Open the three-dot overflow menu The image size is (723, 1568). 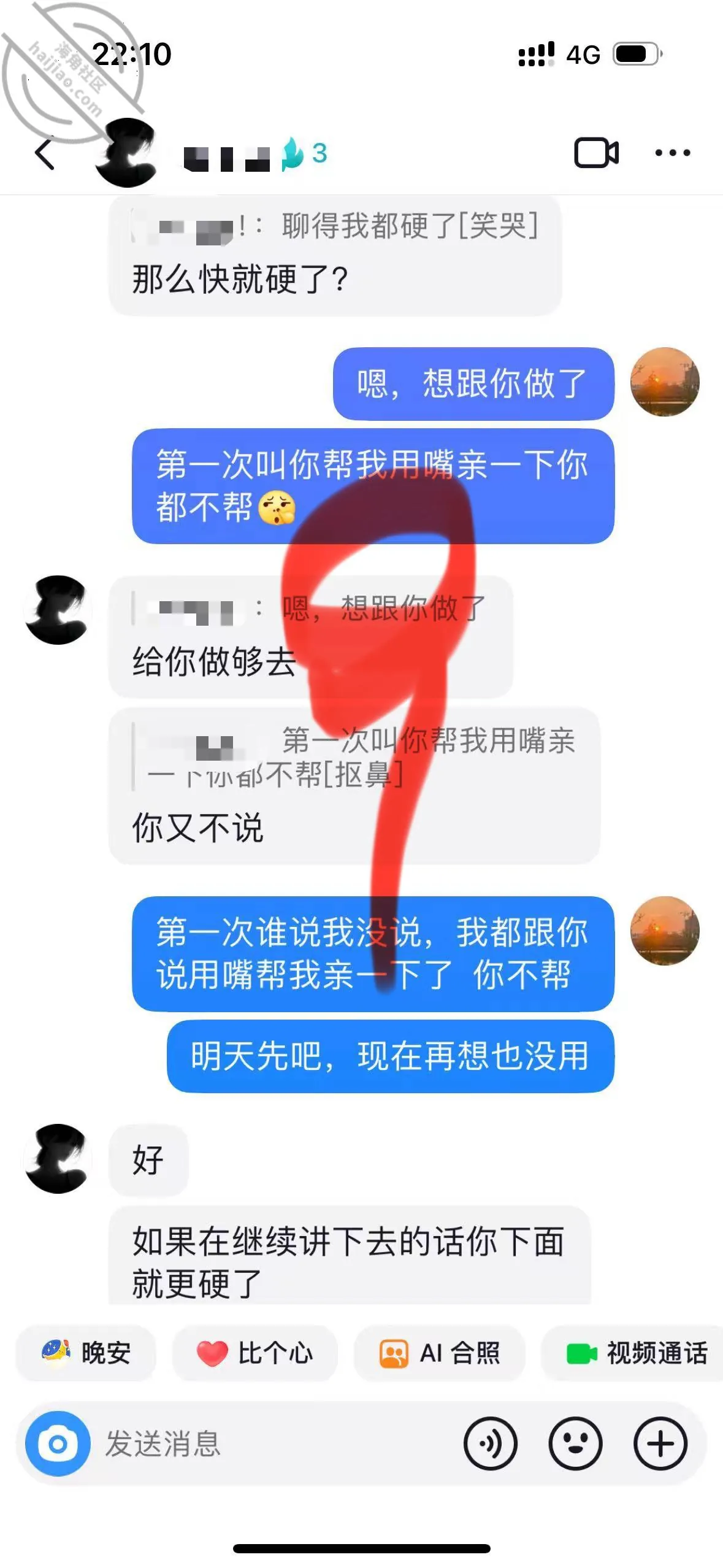(673, 153)
